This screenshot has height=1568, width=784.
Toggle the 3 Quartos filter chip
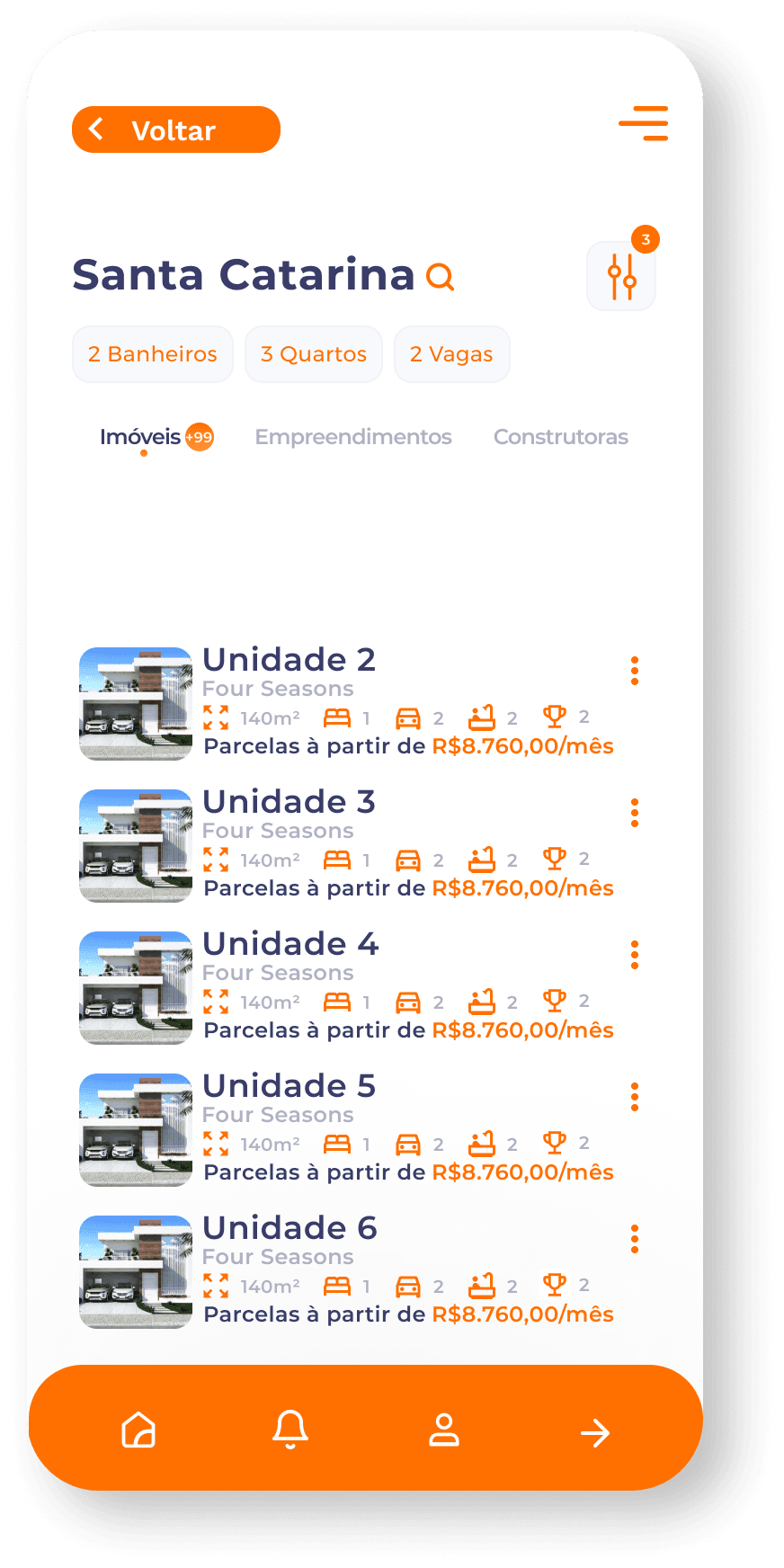tap(313, 354)
